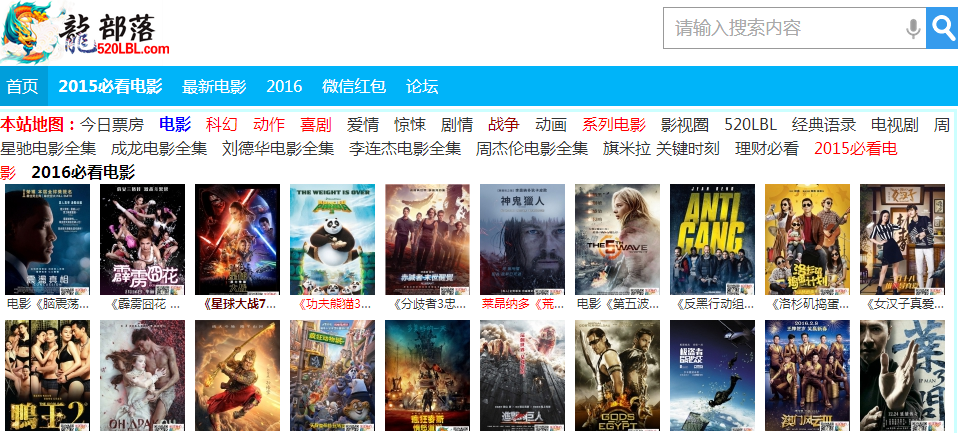The width and height of the screenshot is (958, 433).
Task: Open the 星球大战7 movie poster
Action: [x=237, y=239]
